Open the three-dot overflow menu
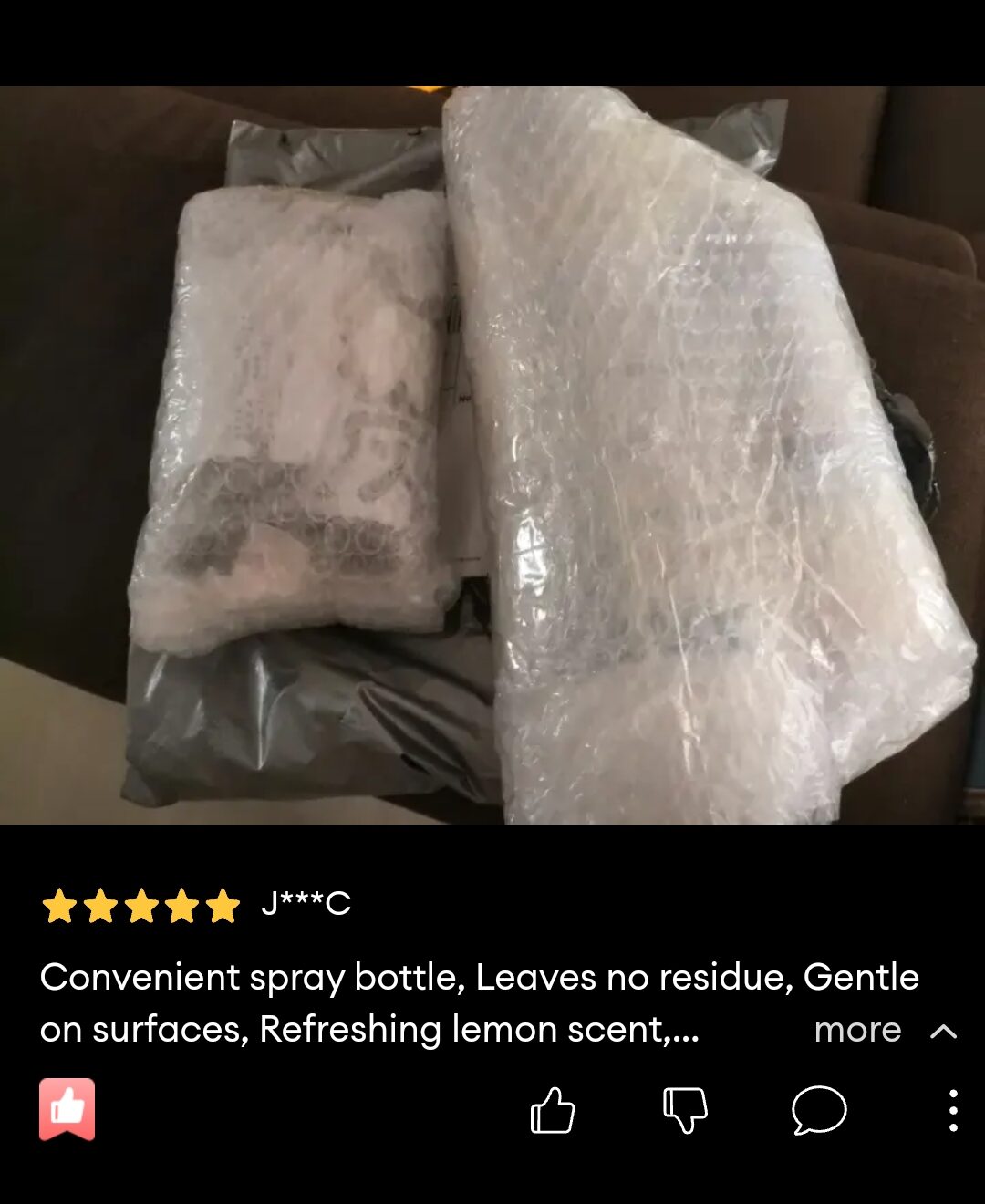This screenshot has width=985, height=1204. pyautogui.click(x=953, y=1110)
